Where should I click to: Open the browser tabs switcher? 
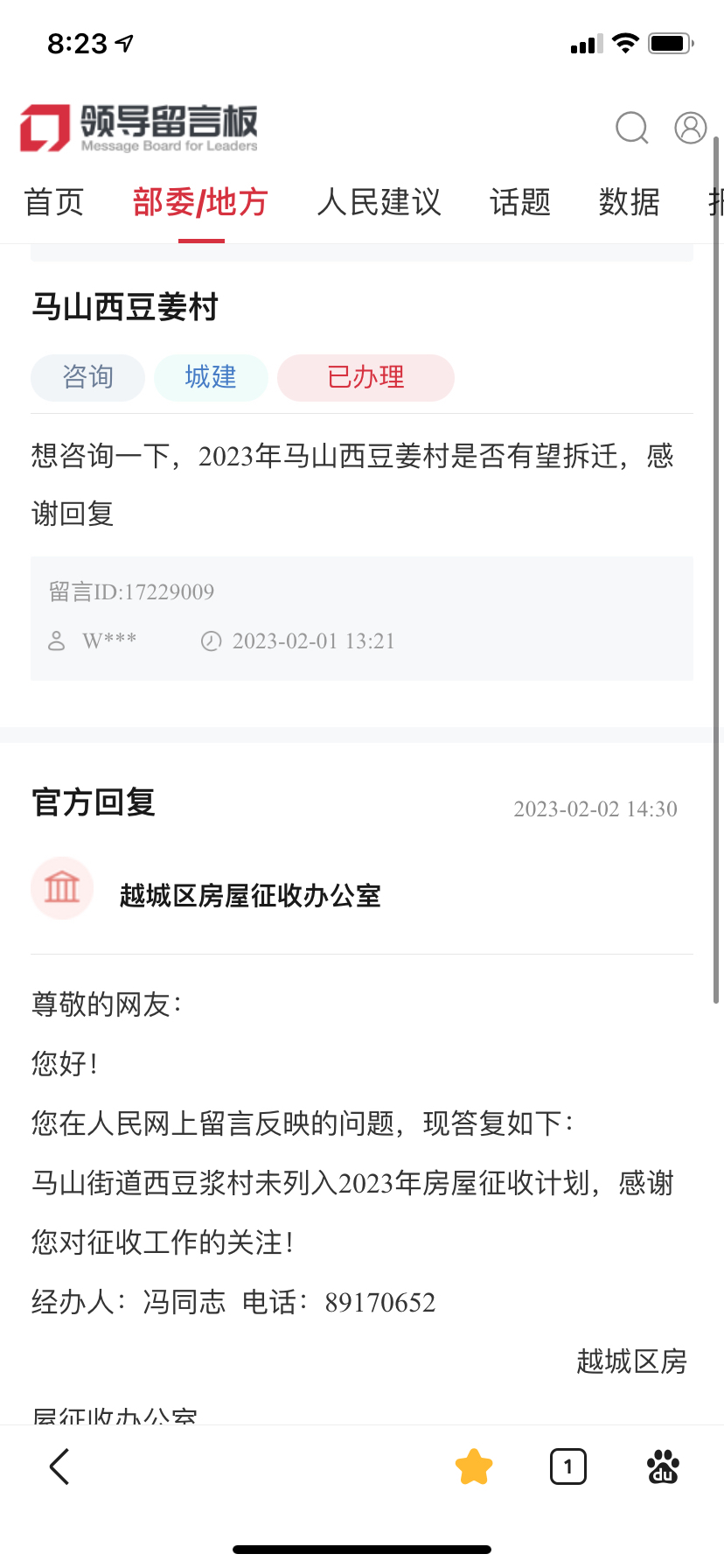tap(568, 1466)
